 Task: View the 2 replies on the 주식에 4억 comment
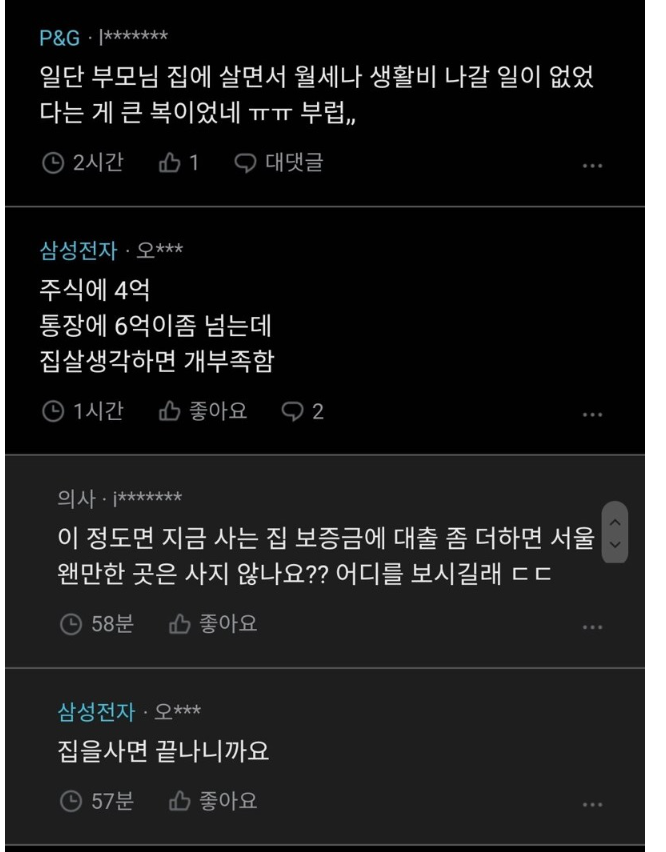[304, 411]
